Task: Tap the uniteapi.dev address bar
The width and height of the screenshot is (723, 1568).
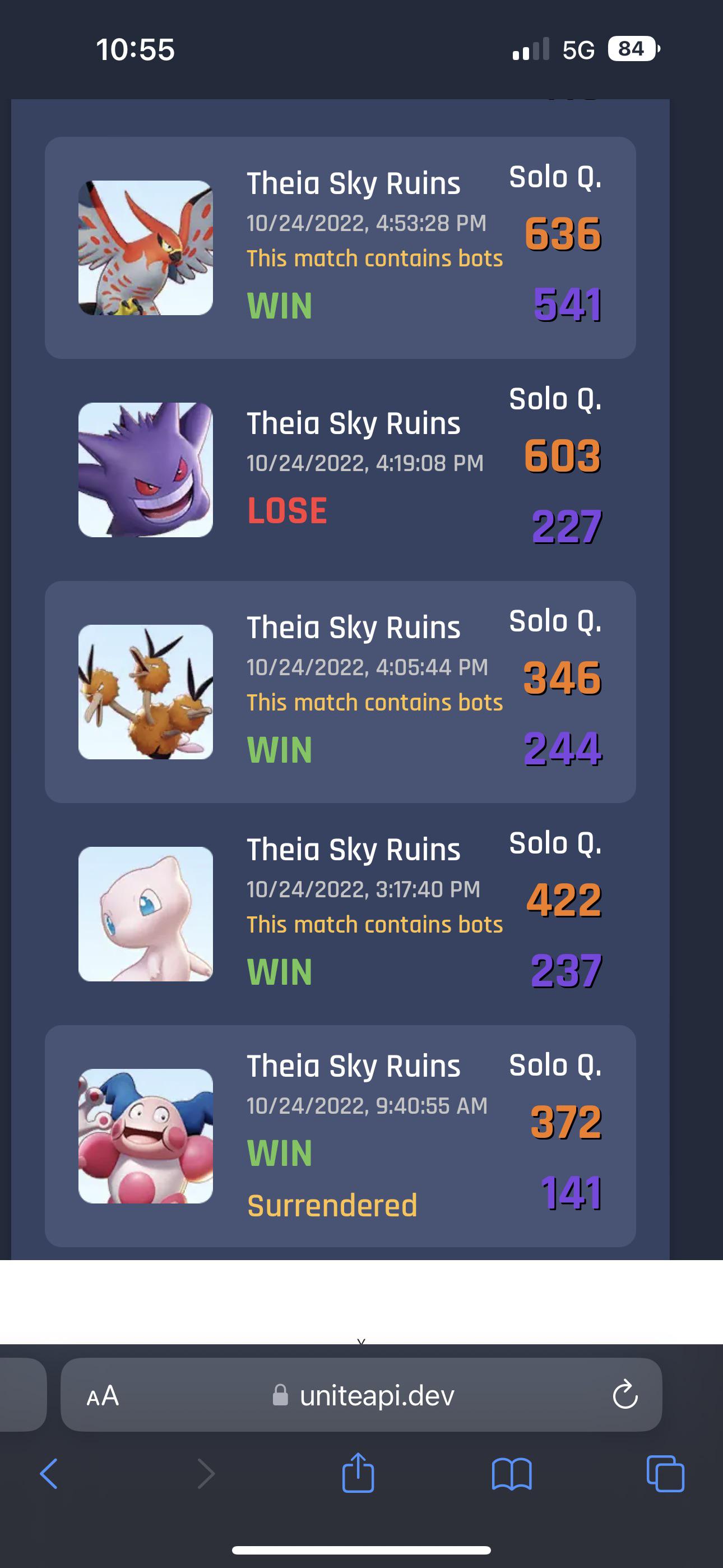Action: pyautogui.click(x=365, y=1395)
